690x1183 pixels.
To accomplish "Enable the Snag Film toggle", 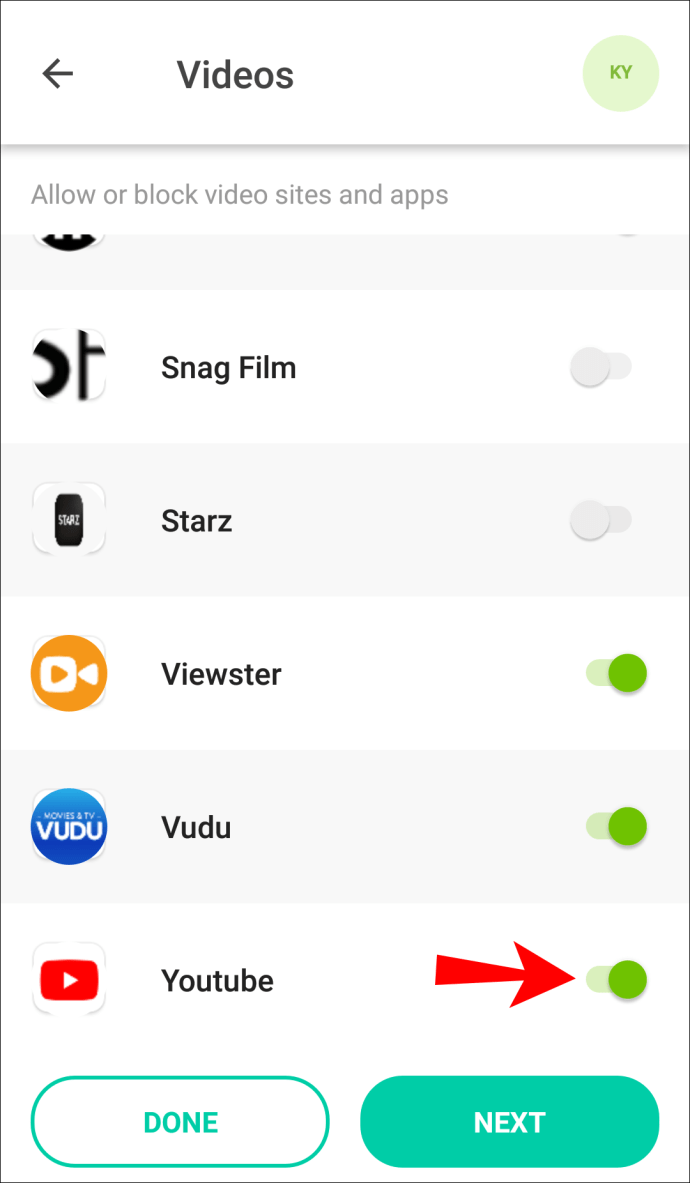I will click(x=601, y=367).
